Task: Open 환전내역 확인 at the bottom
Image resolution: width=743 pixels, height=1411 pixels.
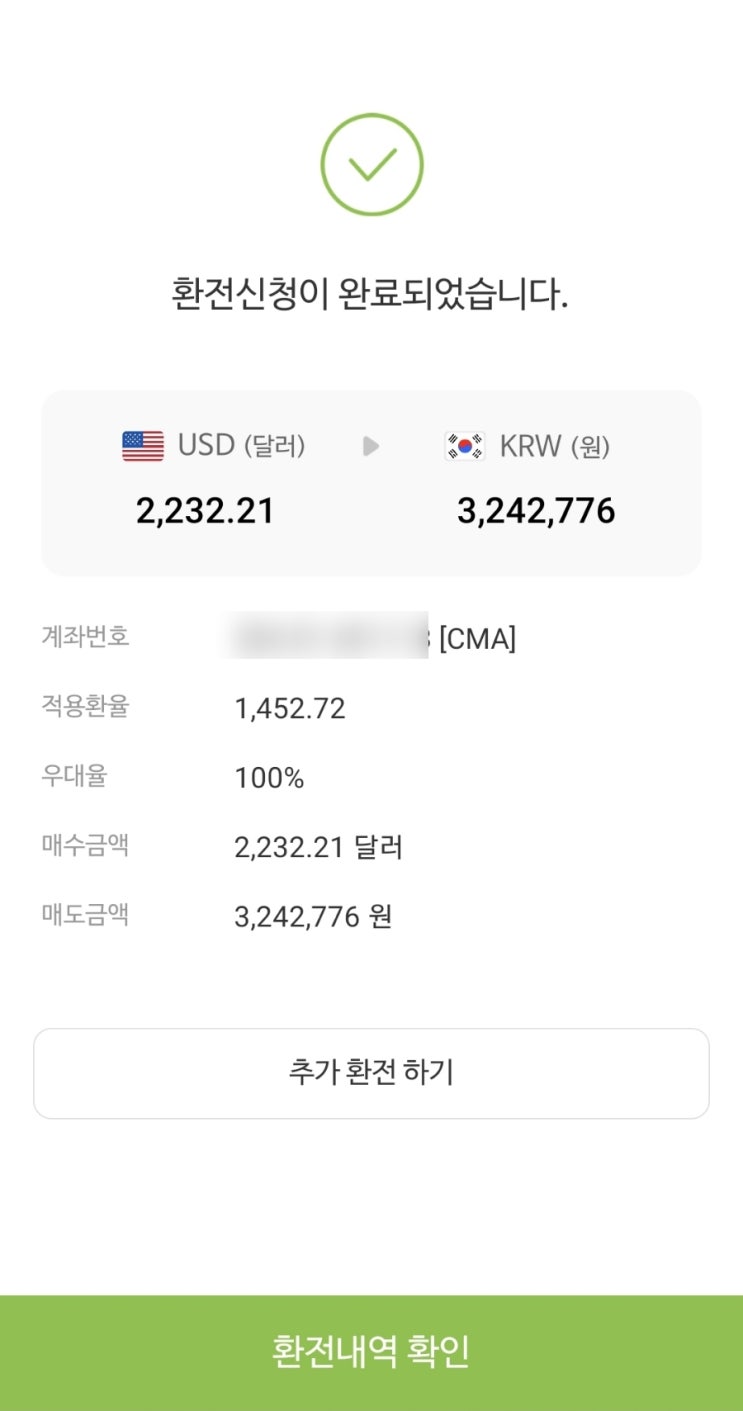Action: (371, 1353)
